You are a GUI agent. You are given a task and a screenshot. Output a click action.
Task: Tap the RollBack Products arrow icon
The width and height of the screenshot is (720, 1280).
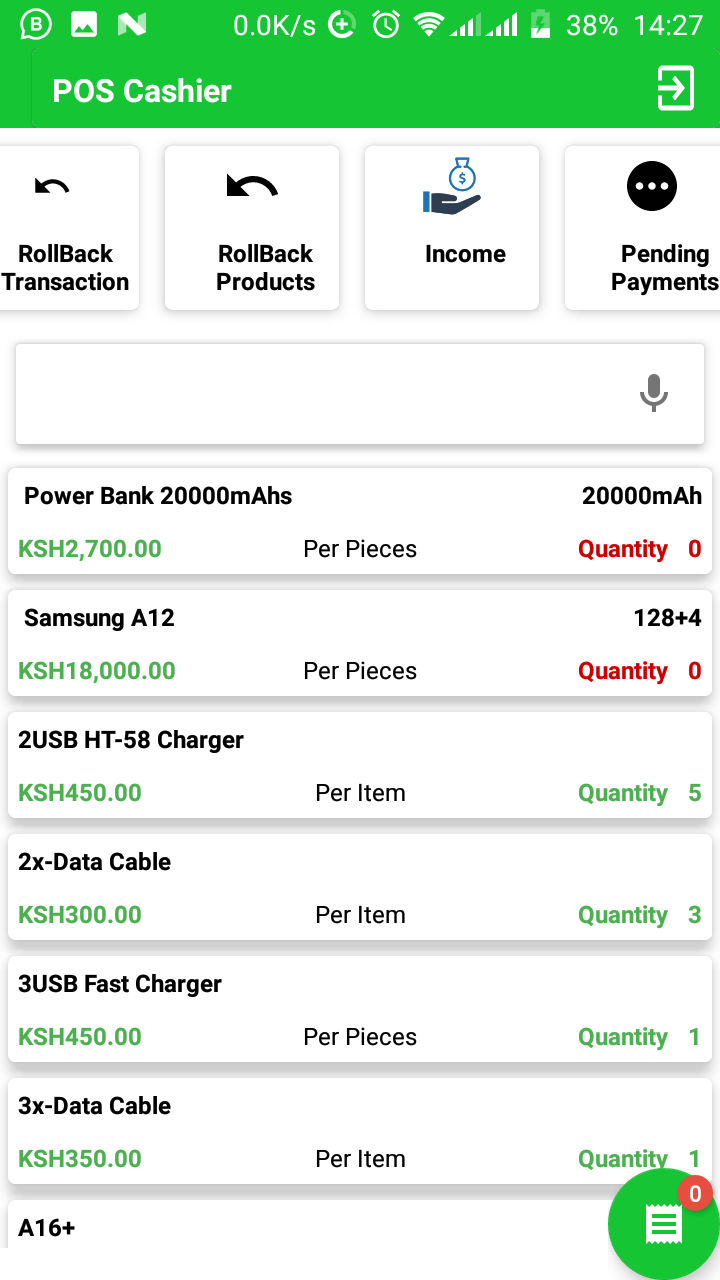point(251,186)
